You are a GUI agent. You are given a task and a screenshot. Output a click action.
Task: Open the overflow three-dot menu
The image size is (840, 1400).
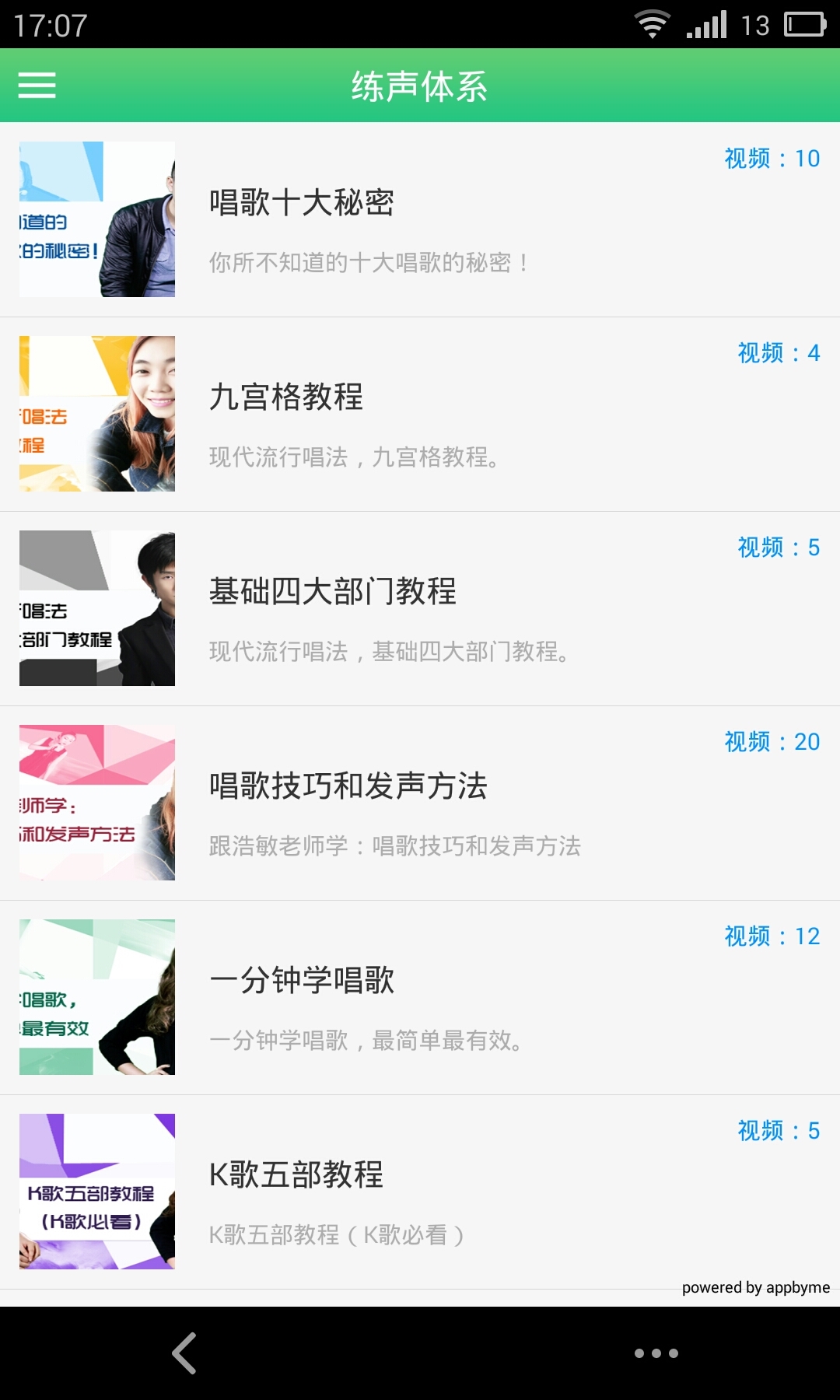(657, 1353)
